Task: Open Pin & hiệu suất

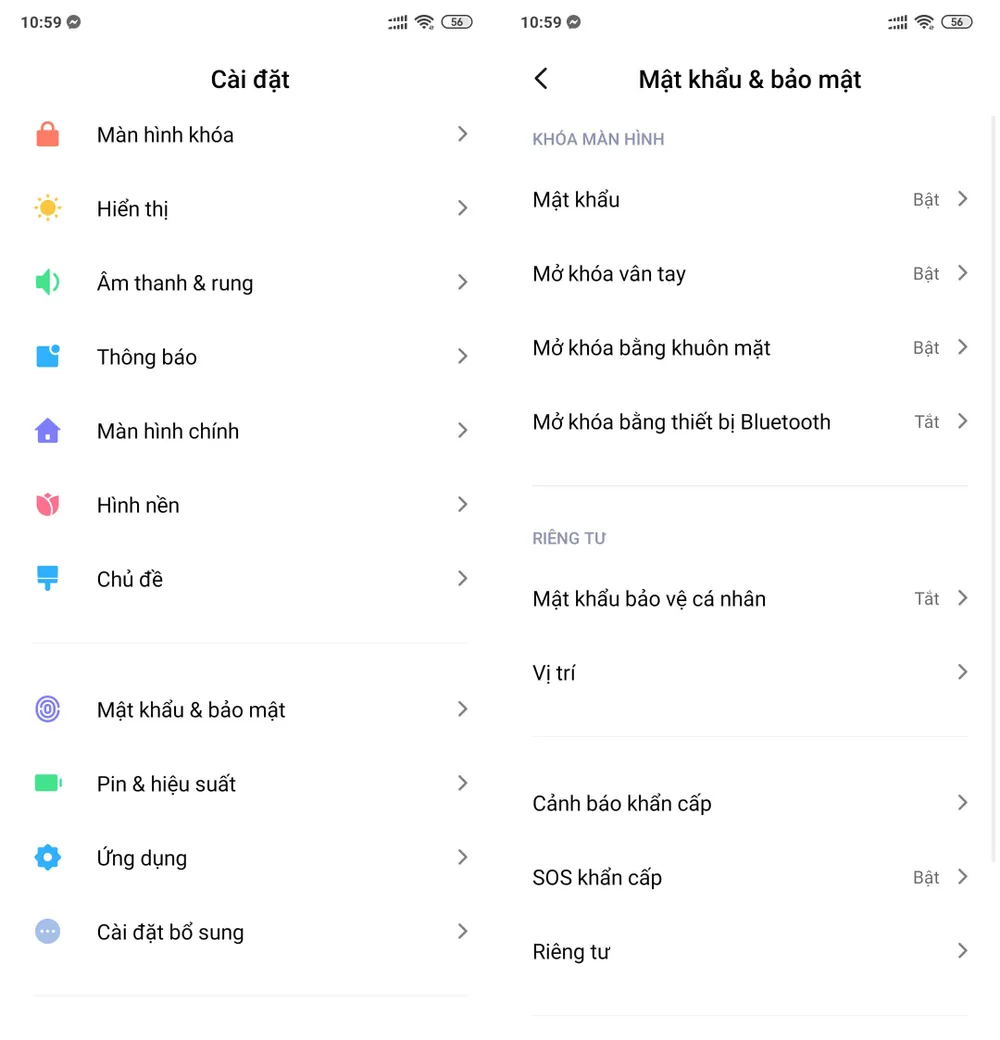Action: click(x=250, y=784)
